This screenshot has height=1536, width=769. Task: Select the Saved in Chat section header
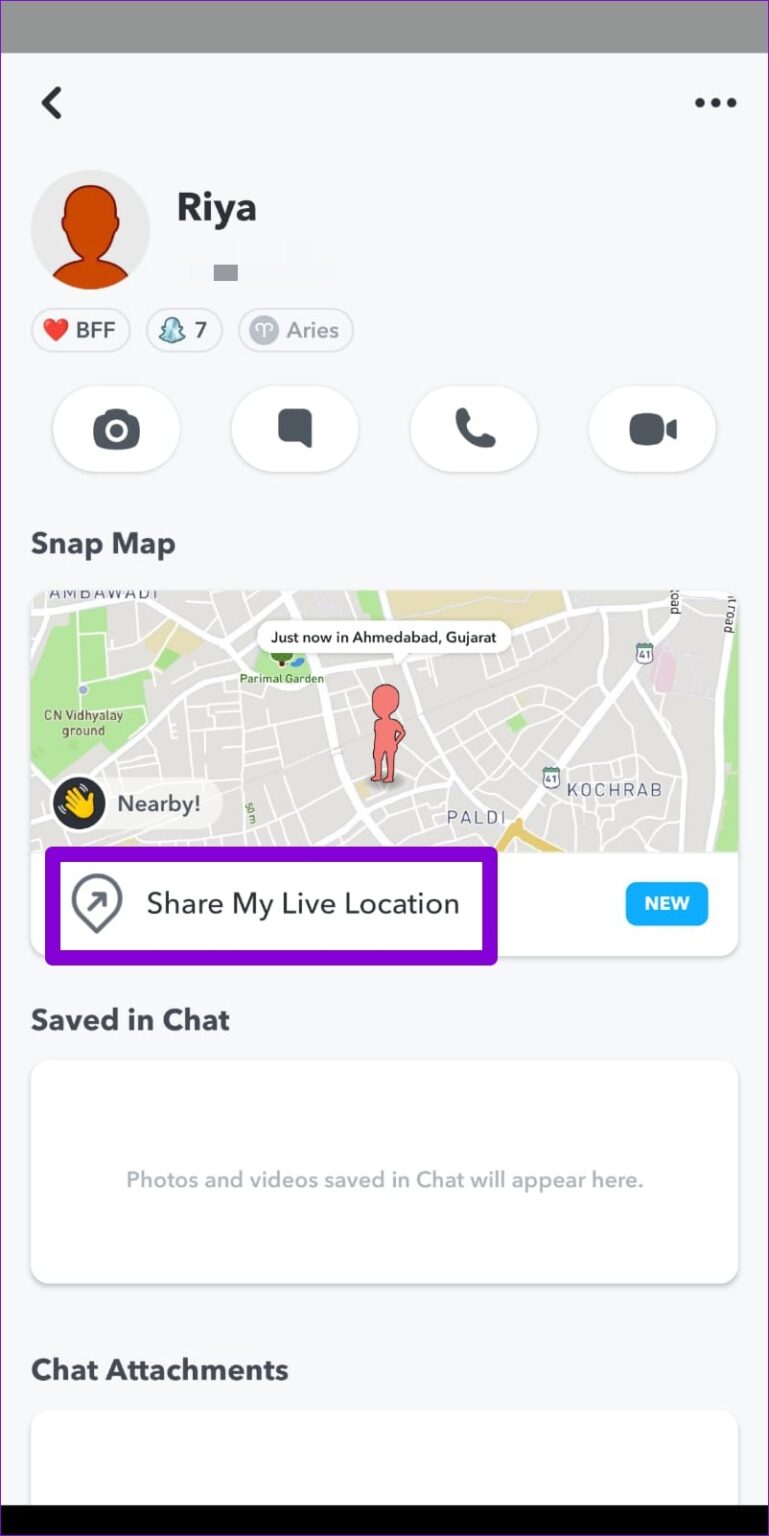[x=130, y=1019]
